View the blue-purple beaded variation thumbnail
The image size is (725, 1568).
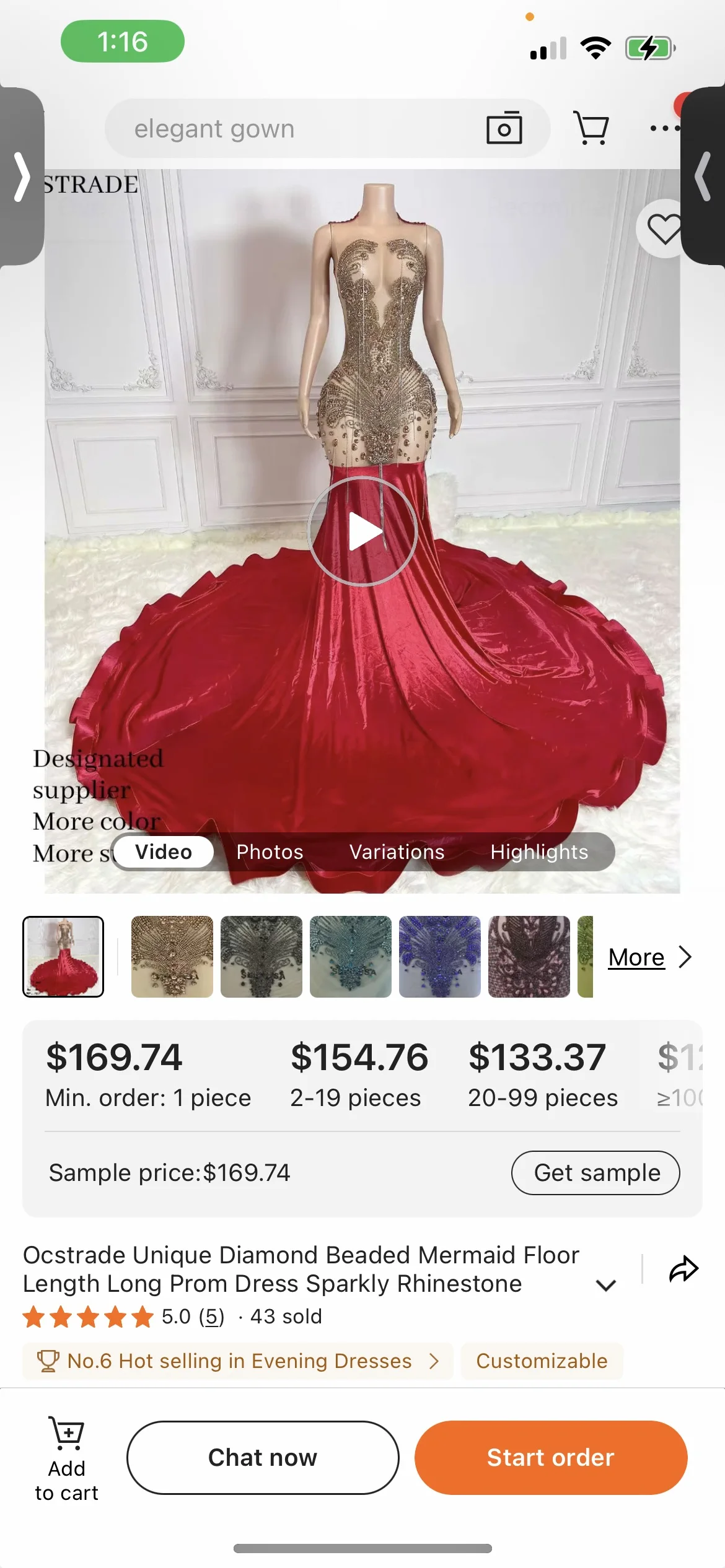point(440,957)
